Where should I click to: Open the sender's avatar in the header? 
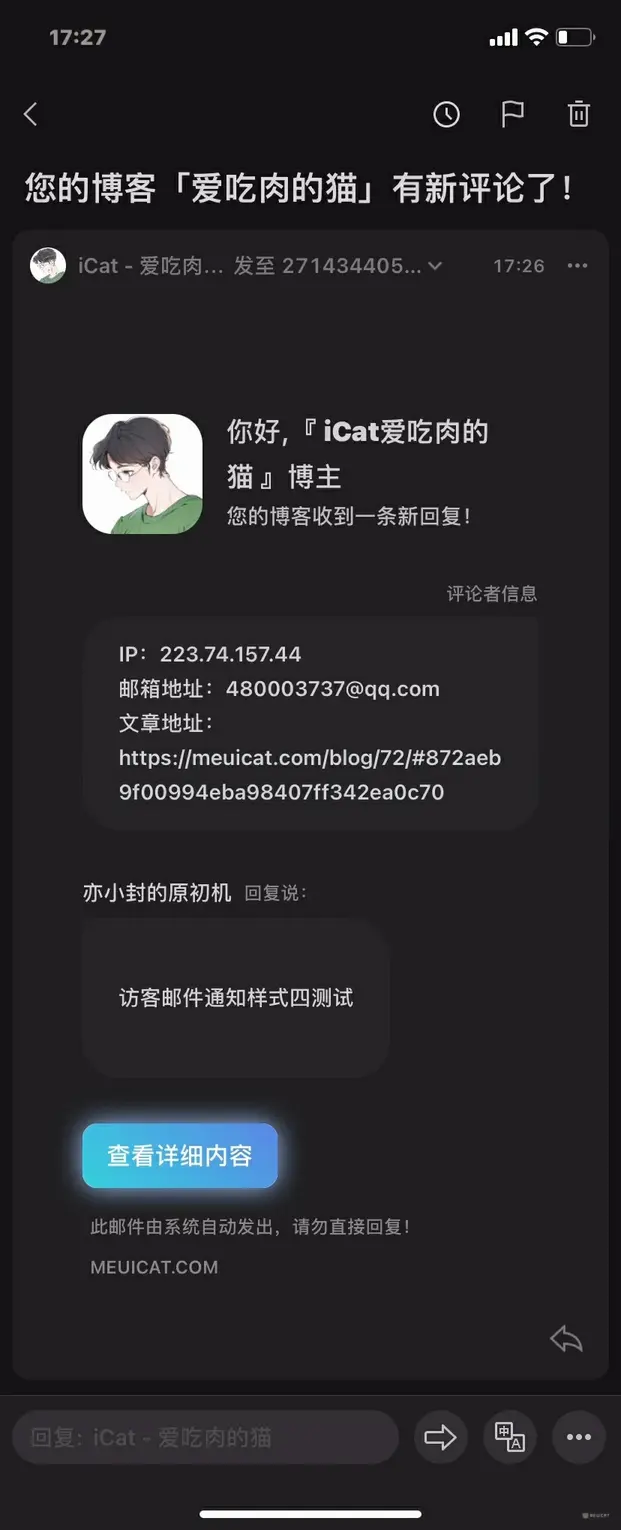(48, 266)
